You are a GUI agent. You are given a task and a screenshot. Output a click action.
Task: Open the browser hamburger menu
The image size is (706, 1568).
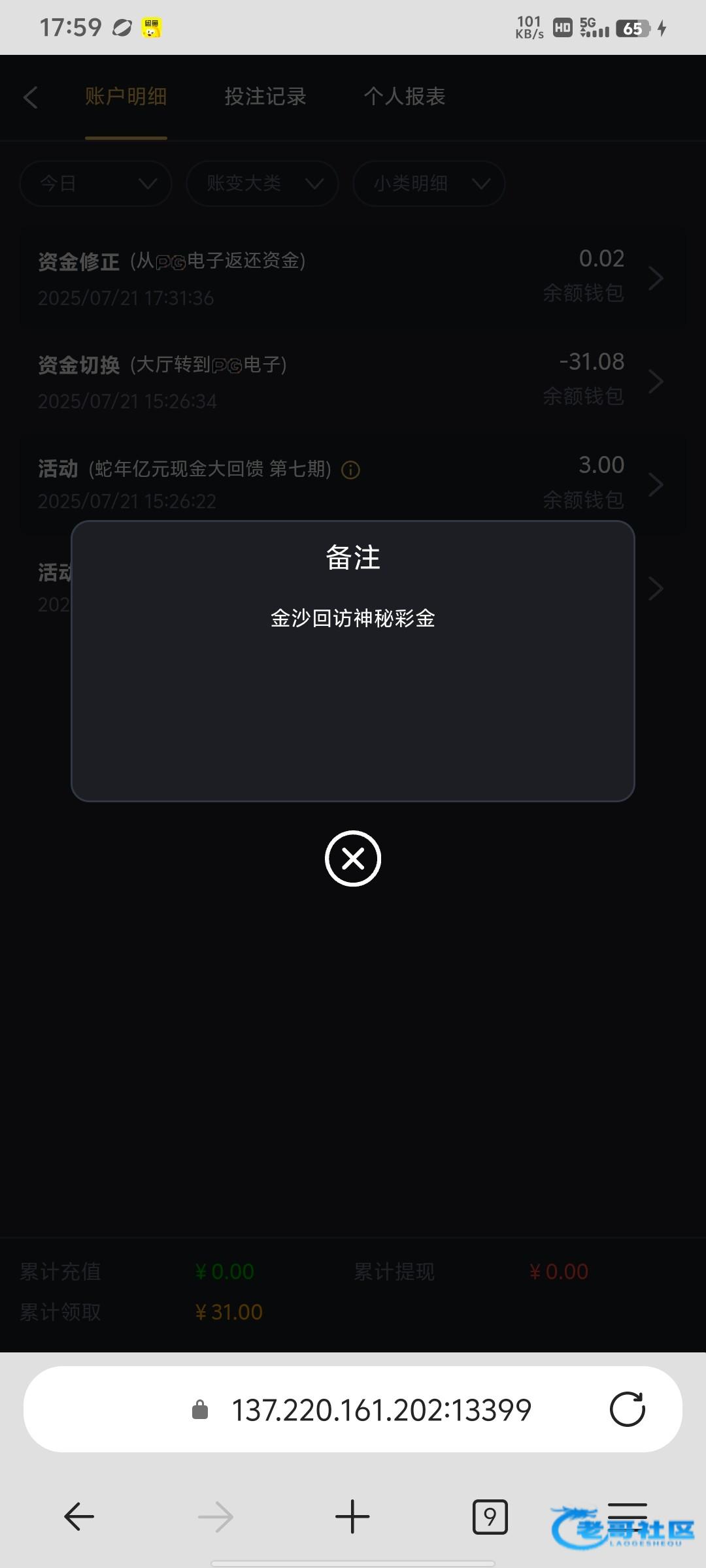coord(628,1516)
